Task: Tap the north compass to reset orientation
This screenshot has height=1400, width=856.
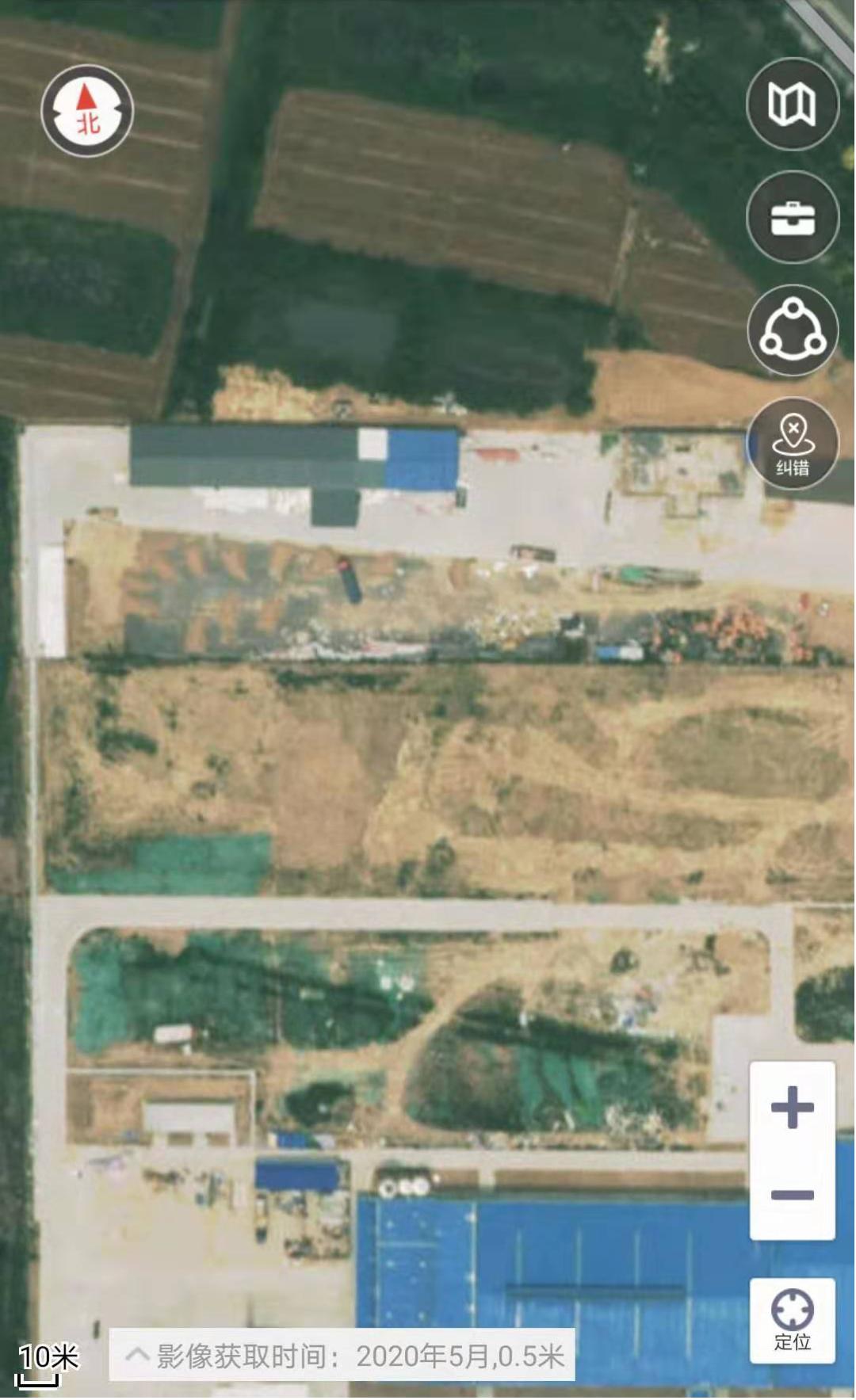Action: click(87, 111)
